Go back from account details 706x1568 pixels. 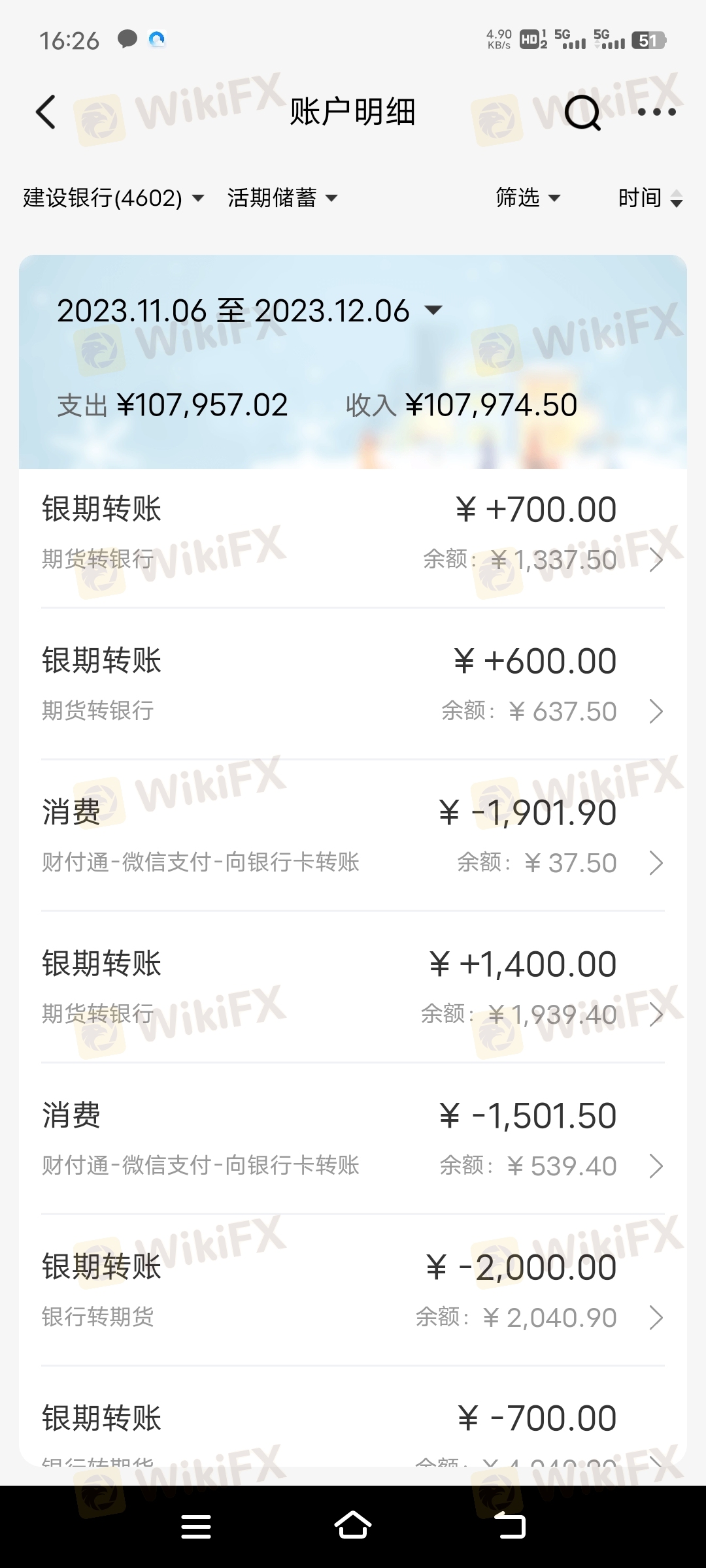(x=46, y=112)
